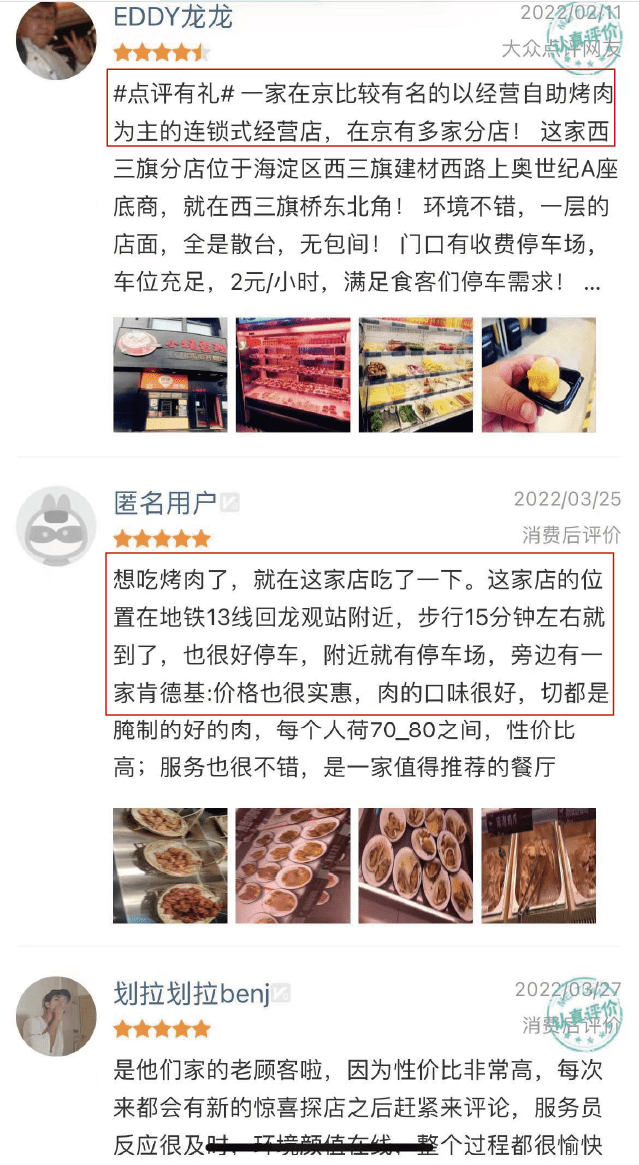
Task: View the buffet shelf photo in EDDY龙龙's review
Action: (416, 375)
